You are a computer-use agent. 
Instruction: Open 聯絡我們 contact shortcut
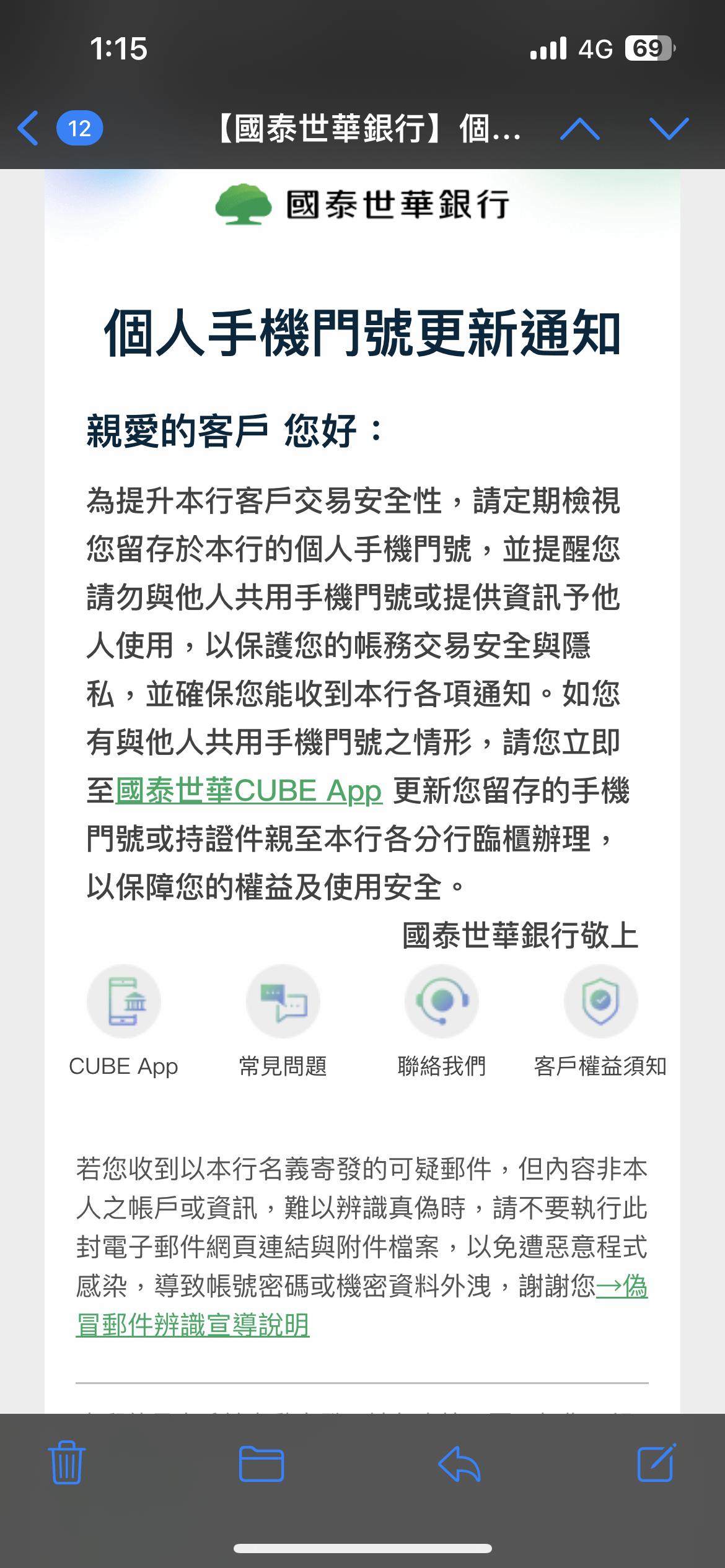point(441,1001)
